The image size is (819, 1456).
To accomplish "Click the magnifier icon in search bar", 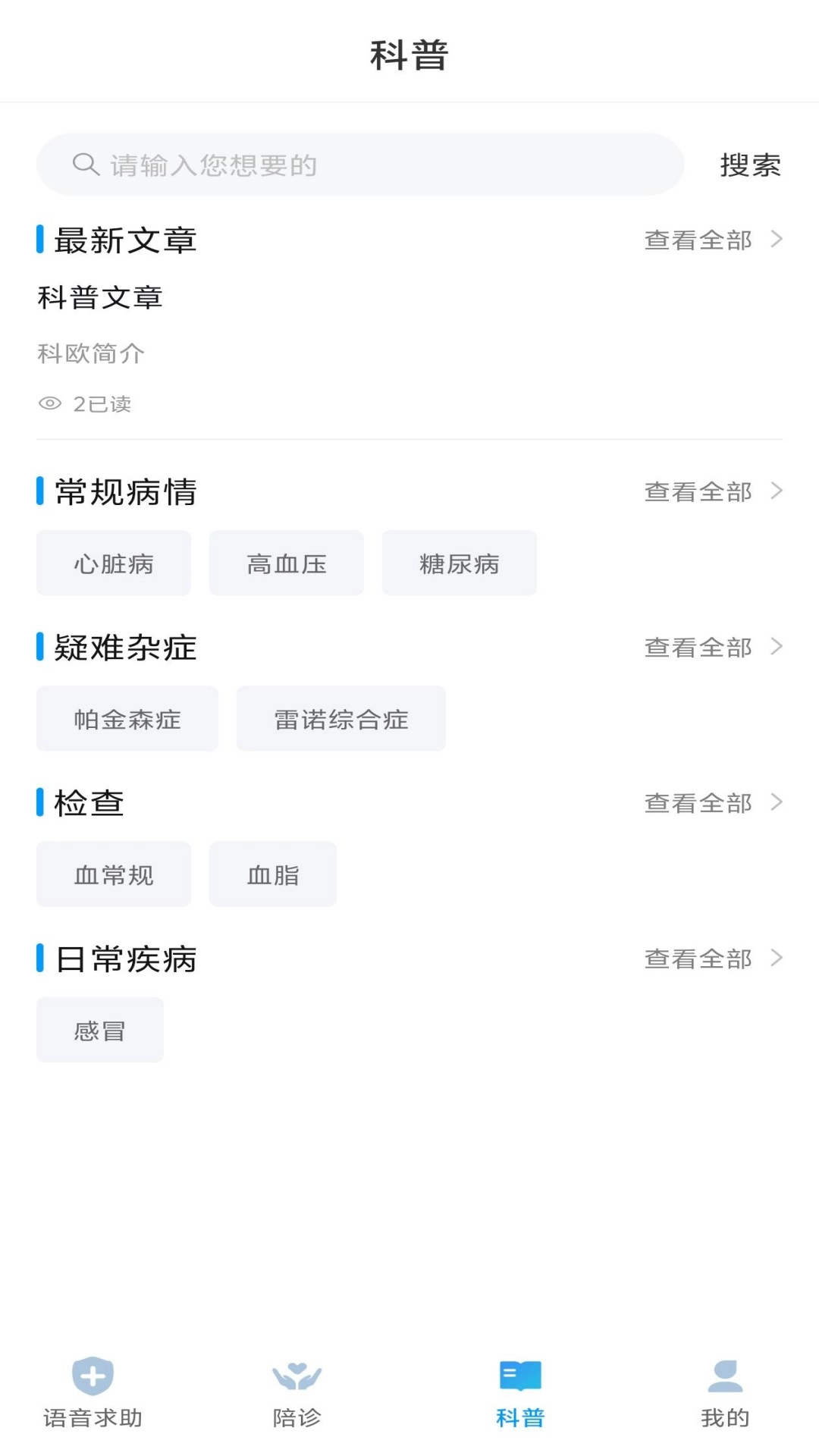I will click(x=85, y=164).
